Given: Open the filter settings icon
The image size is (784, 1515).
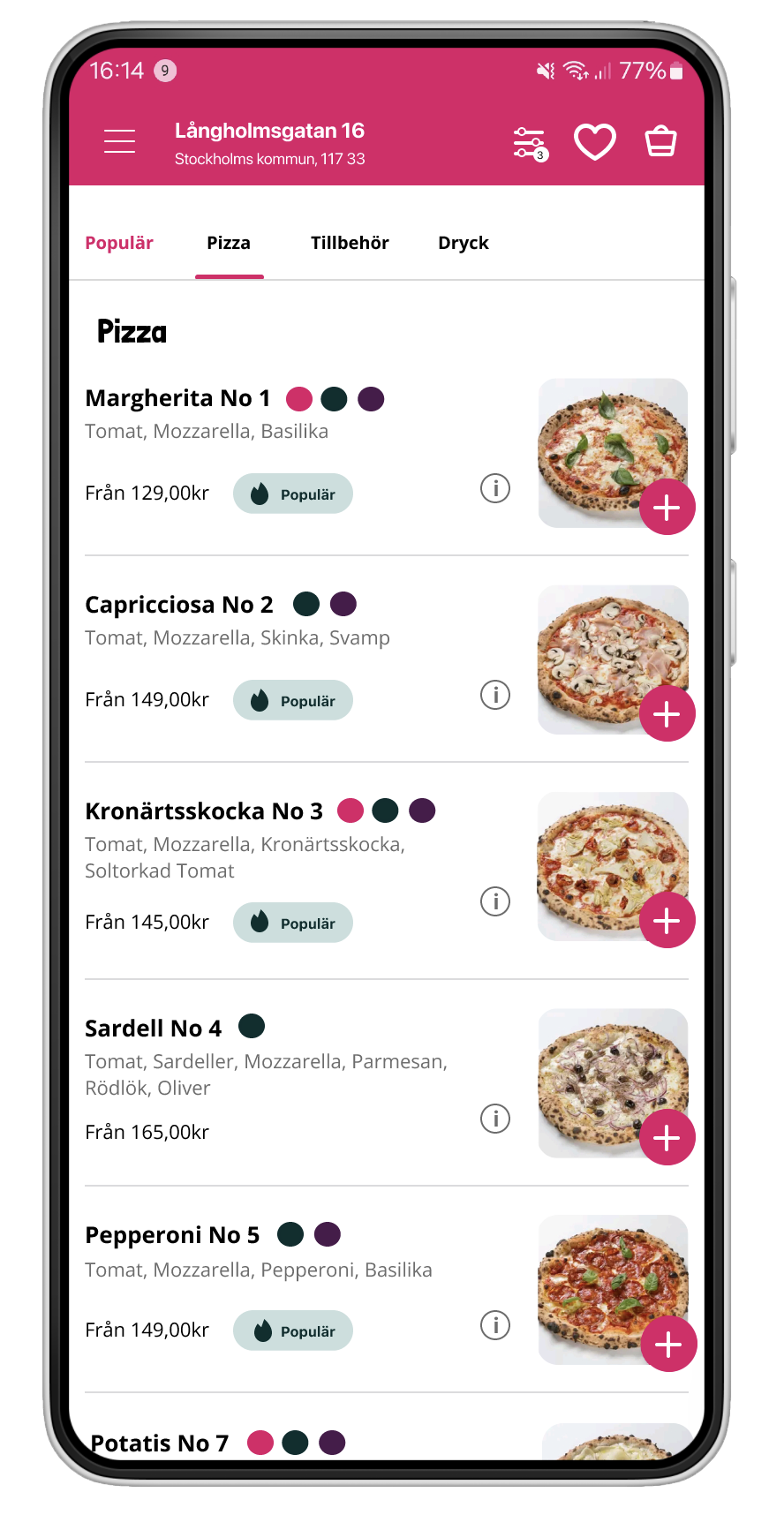Looking at the screenshot, I should pyautogui.click(x=531, y=143).
